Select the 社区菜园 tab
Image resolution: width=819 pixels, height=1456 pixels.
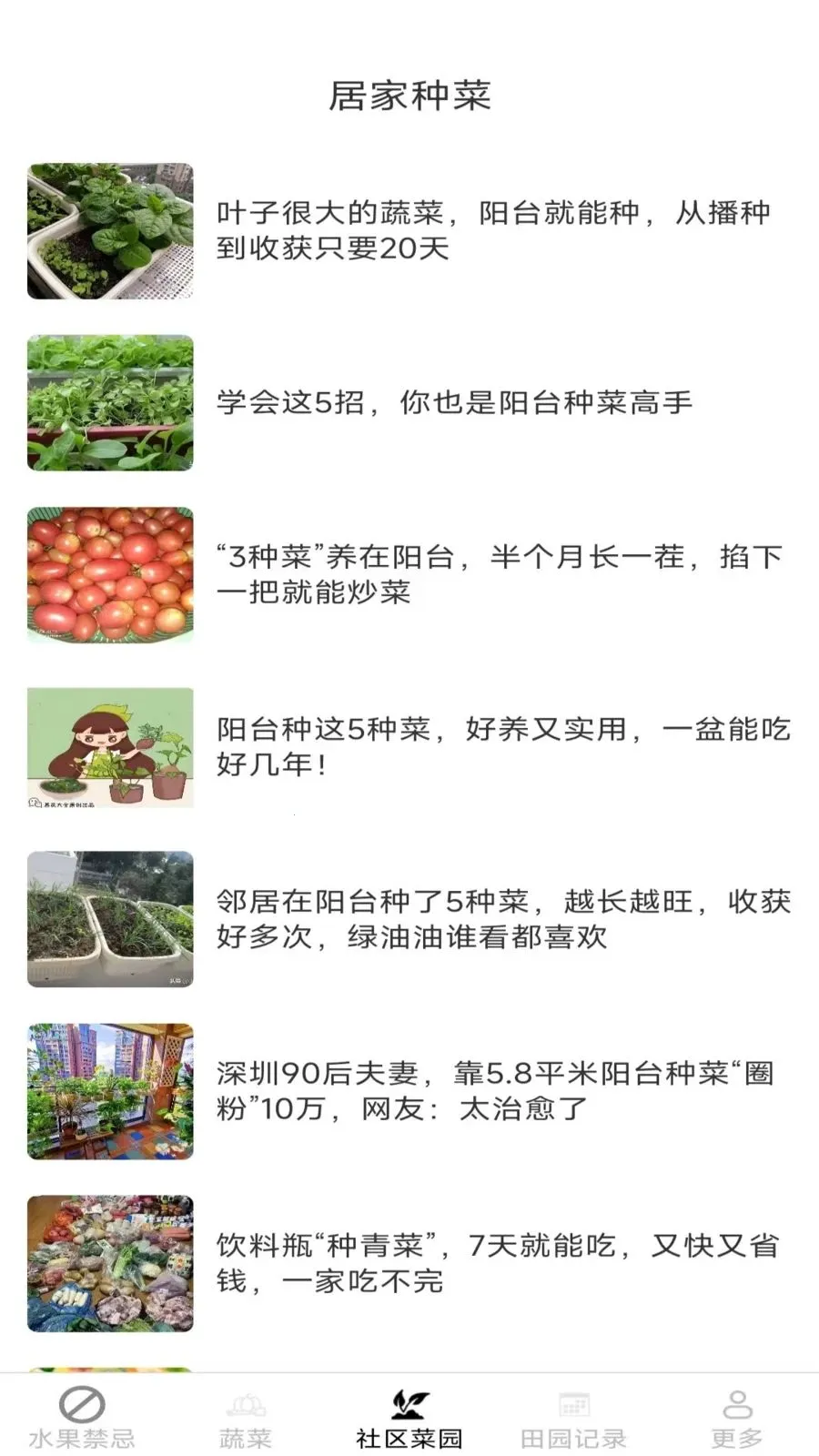click(409, 1418)
